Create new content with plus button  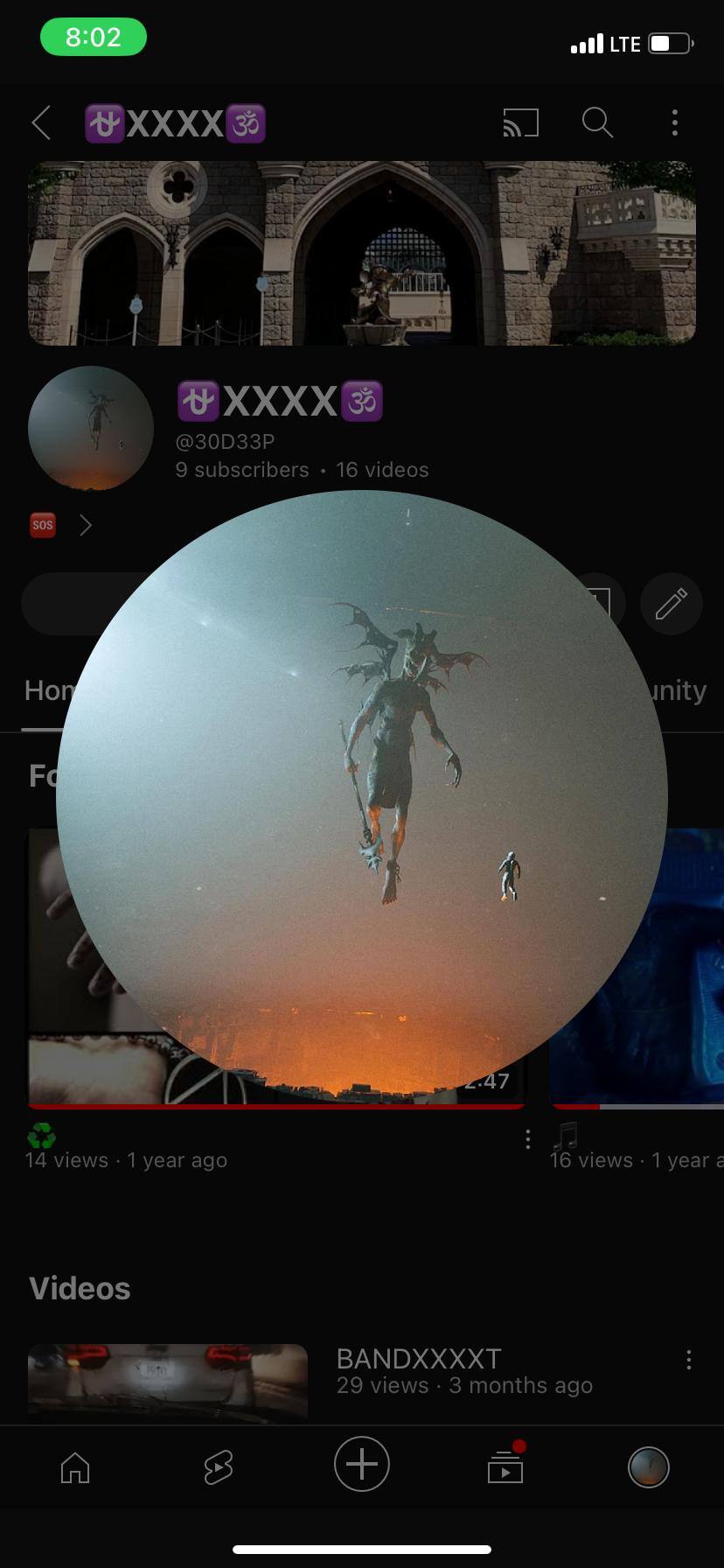(361, 1464)
